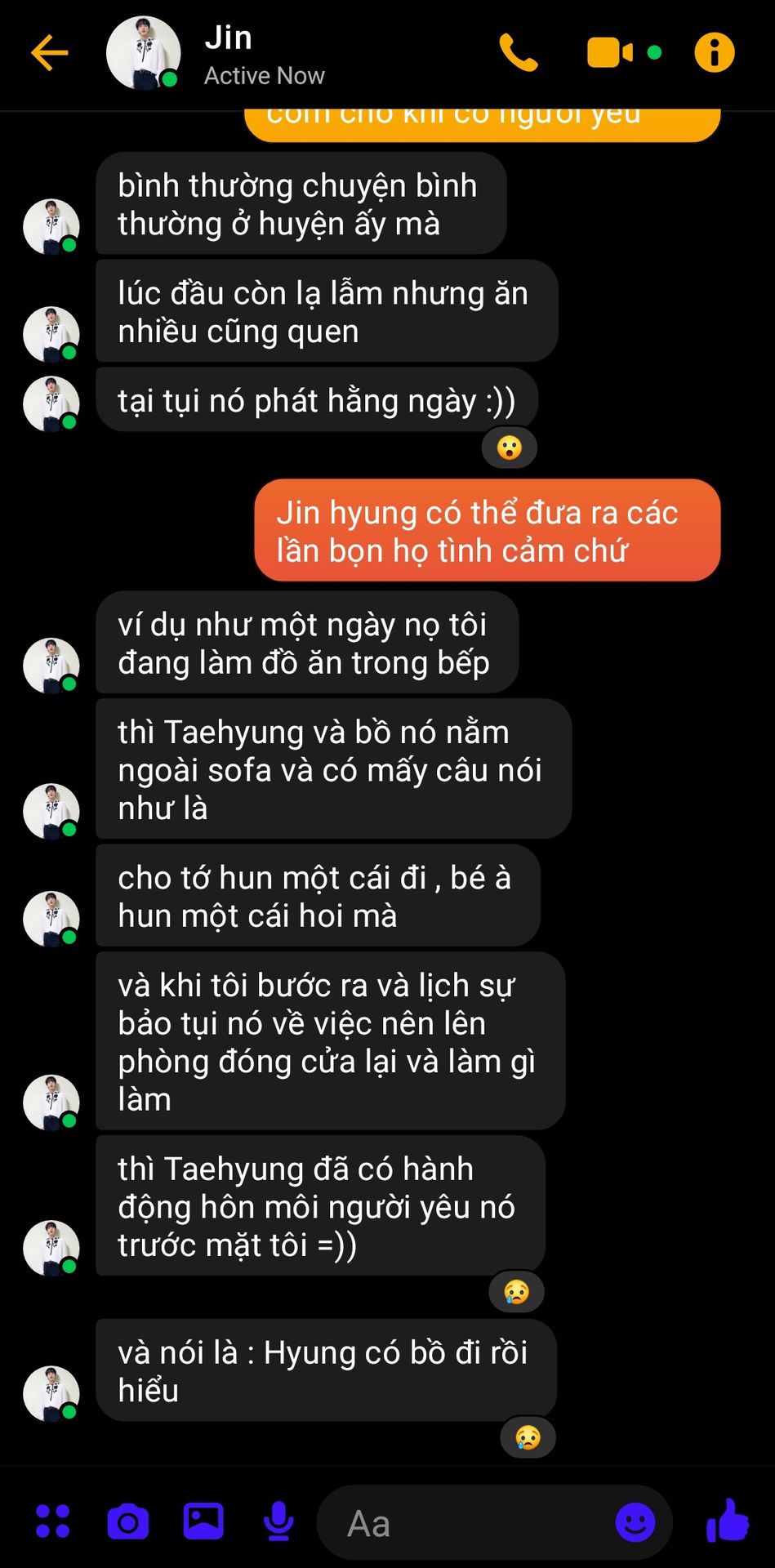Open the more actions grid menu

click(53, 1521)
